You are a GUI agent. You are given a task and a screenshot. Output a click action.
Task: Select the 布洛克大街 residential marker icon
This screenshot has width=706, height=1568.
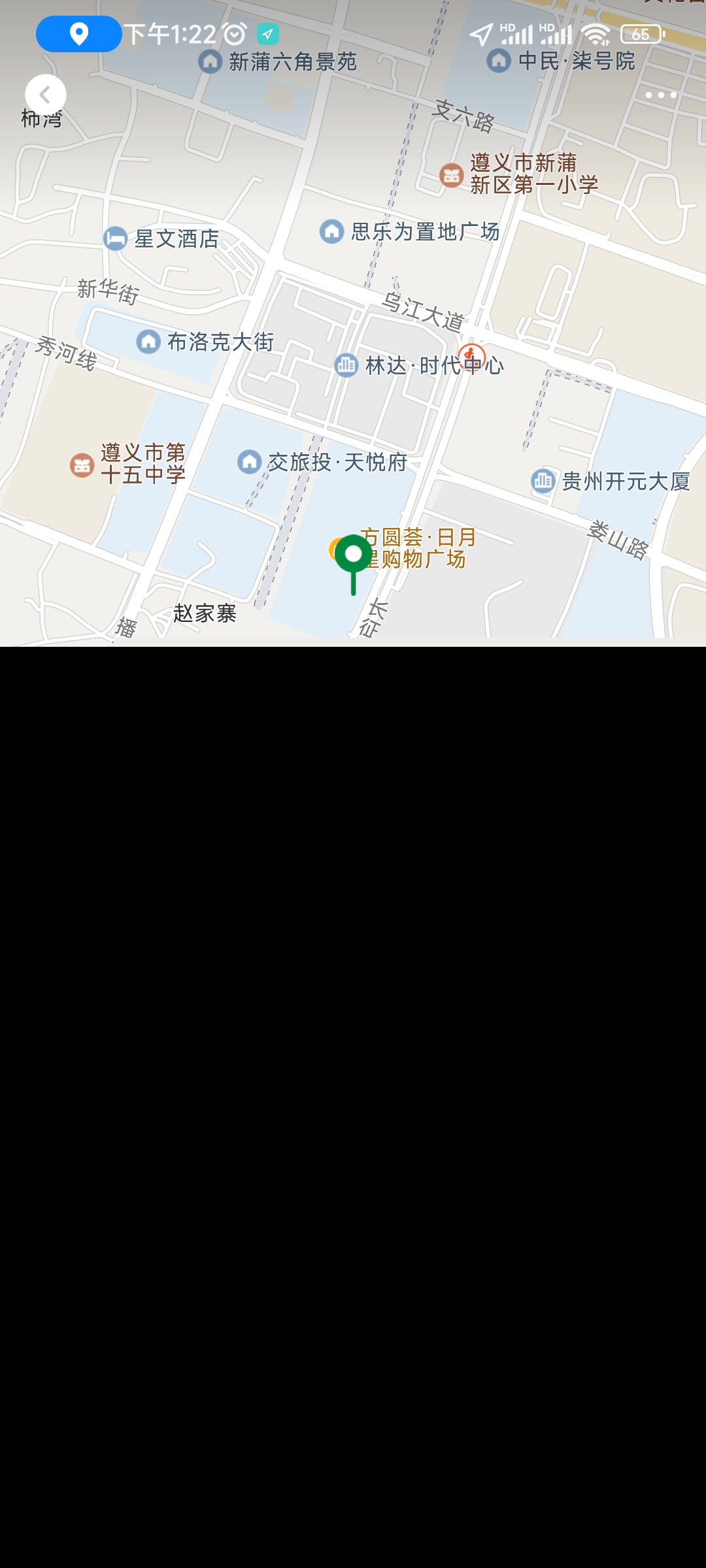pos(148,341)
